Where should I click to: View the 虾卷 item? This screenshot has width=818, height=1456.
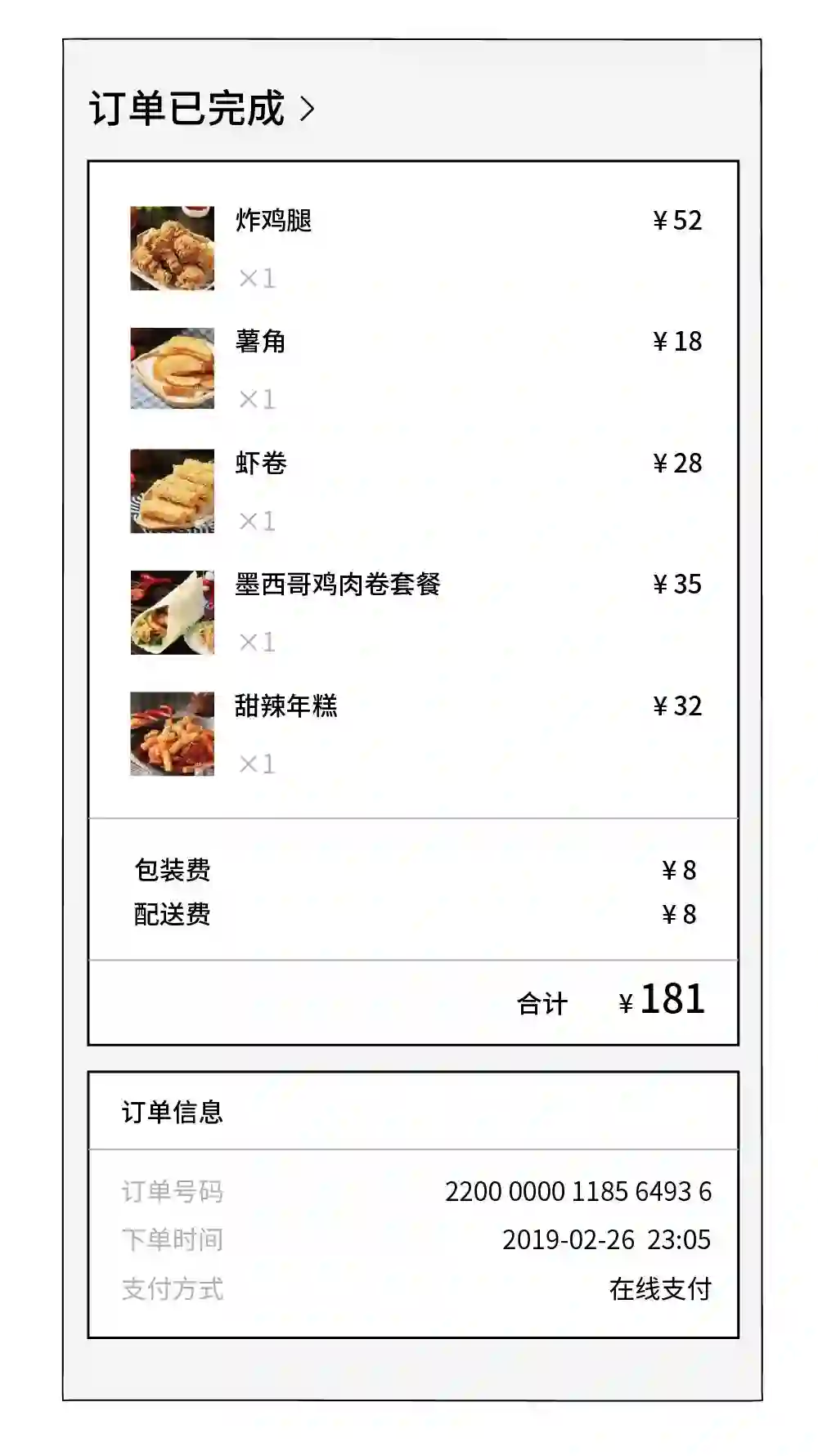[x=260, y=464]
